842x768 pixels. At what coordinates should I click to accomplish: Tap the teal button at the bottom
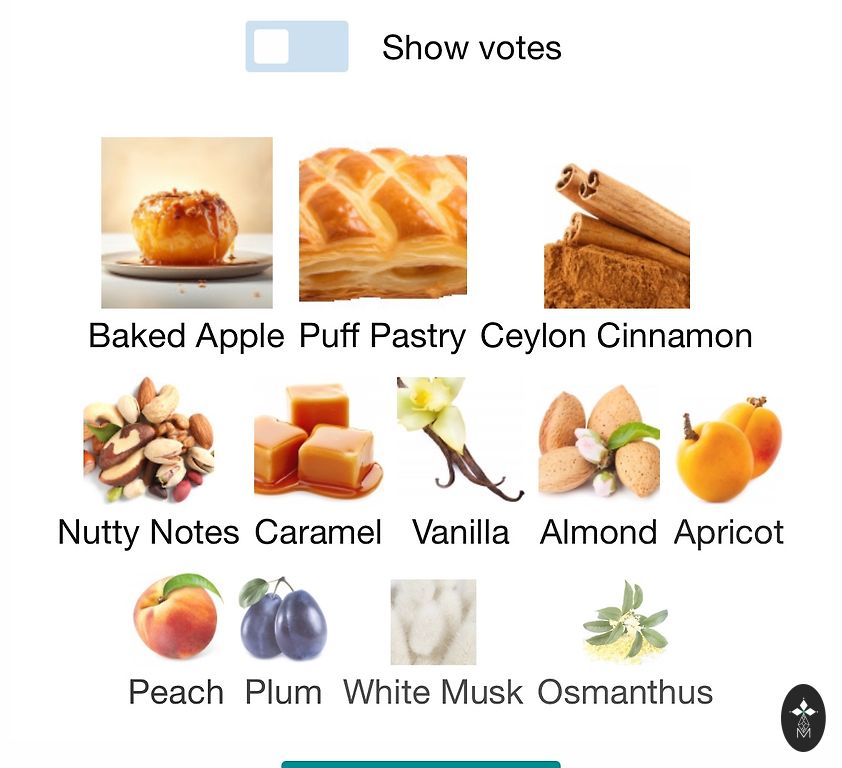pos(420,764)
